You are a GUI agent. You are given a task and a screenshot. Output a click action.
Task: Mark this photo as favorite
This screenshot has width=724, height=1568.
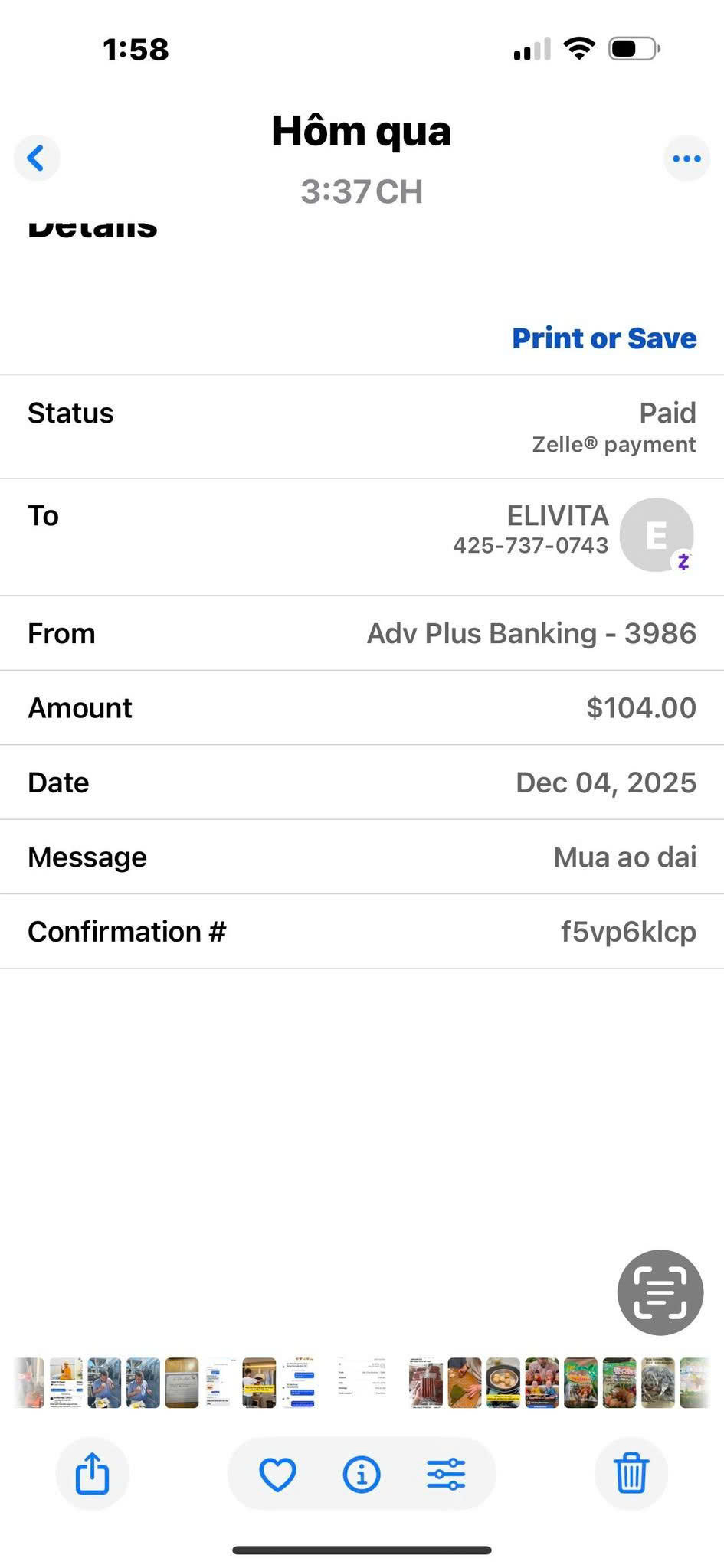tap(277, 1474)
